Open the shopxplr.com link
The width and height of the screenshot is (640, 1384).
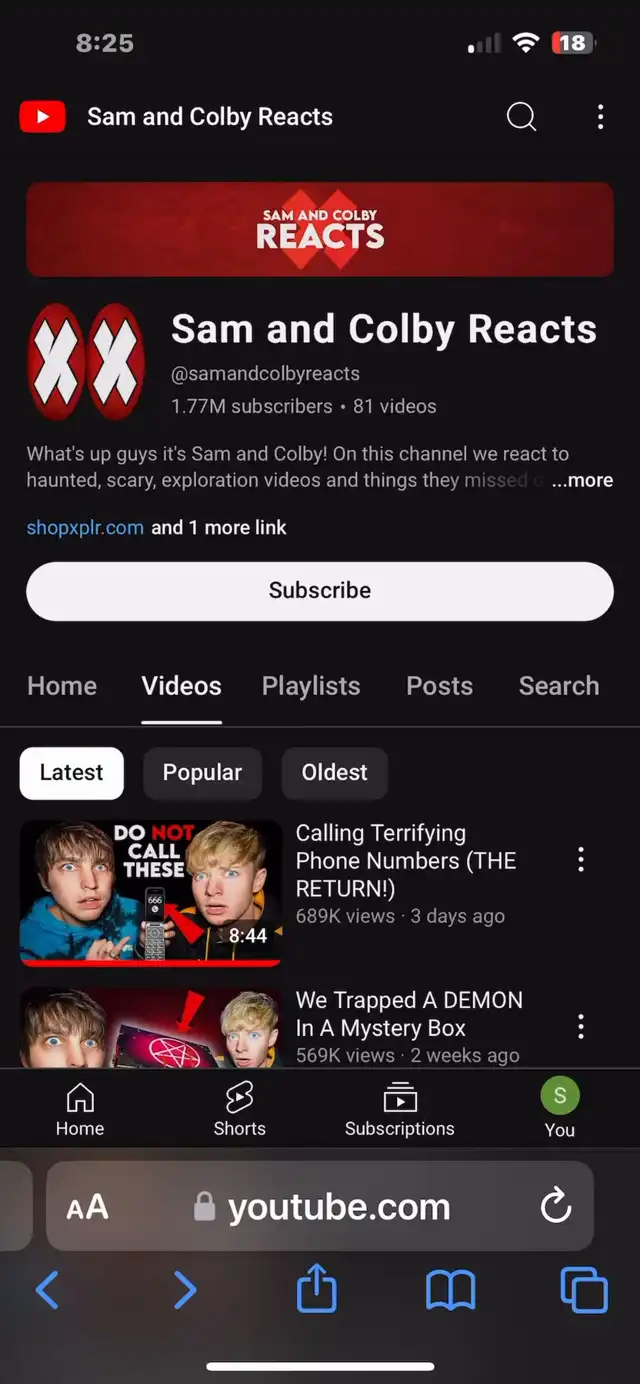[x=85, y=527]
